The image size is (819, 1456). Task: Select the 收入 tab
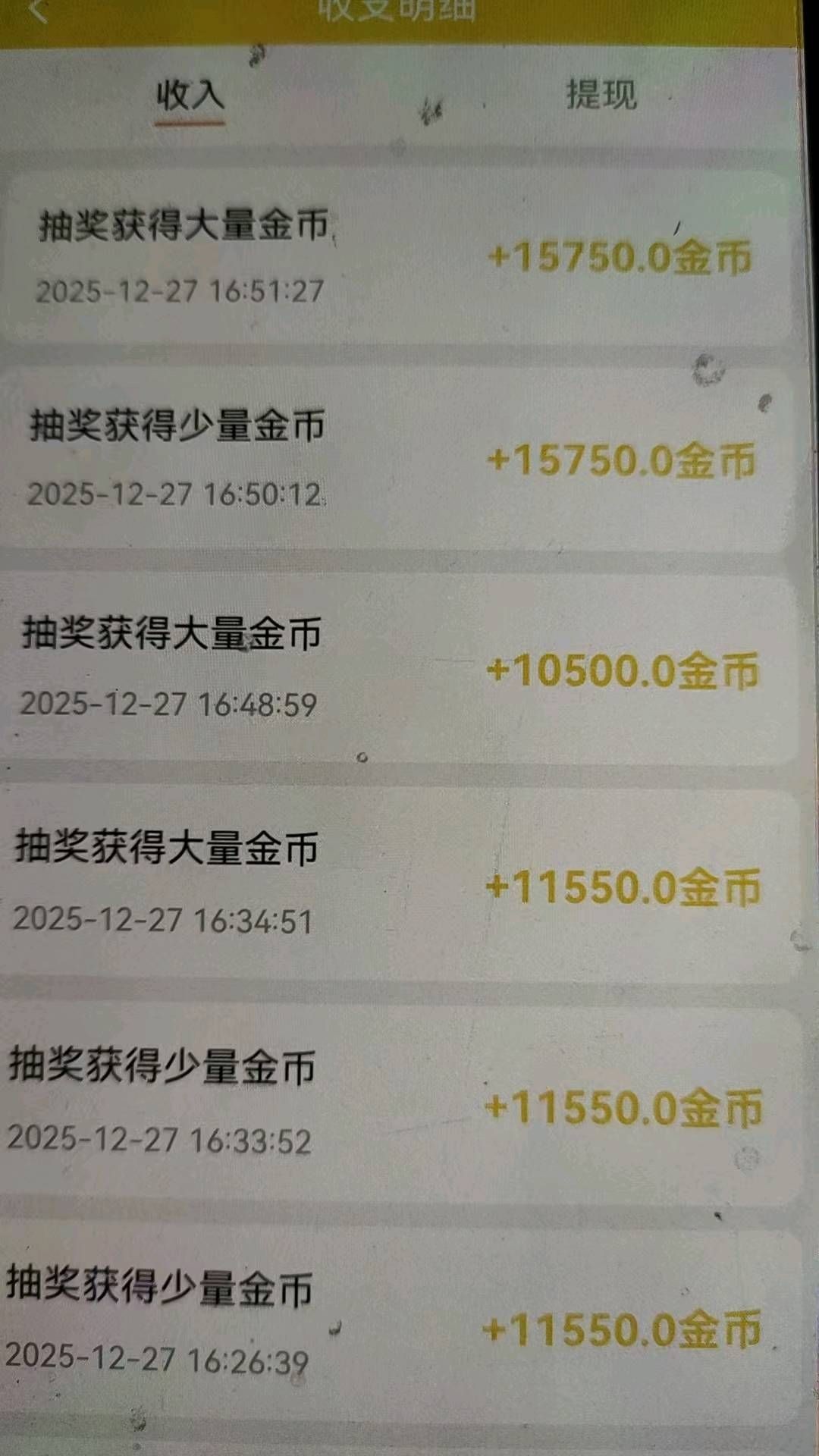190,95
